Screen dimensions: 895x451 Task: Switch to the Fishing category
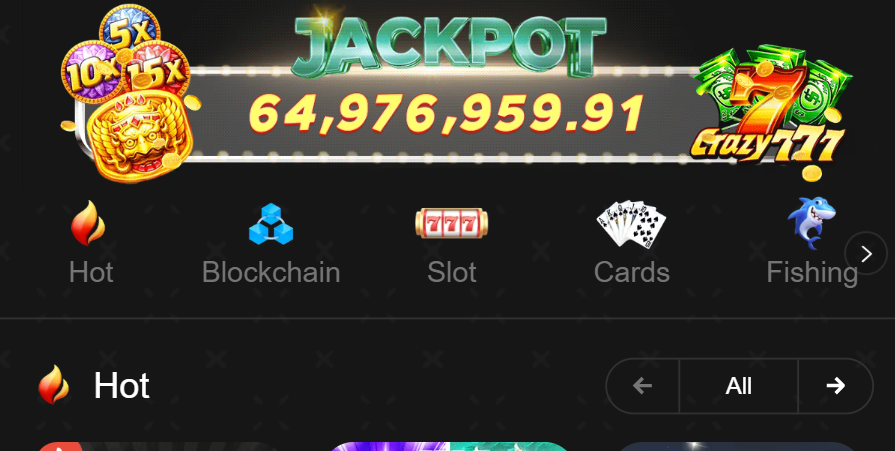coord(810,243)
